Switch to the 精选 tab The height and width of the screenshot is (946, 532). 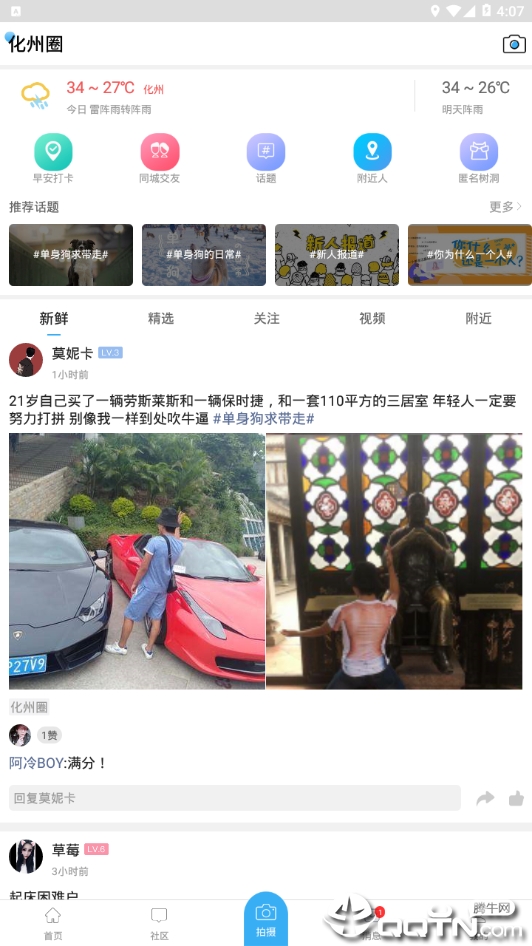tap(160, 319)
